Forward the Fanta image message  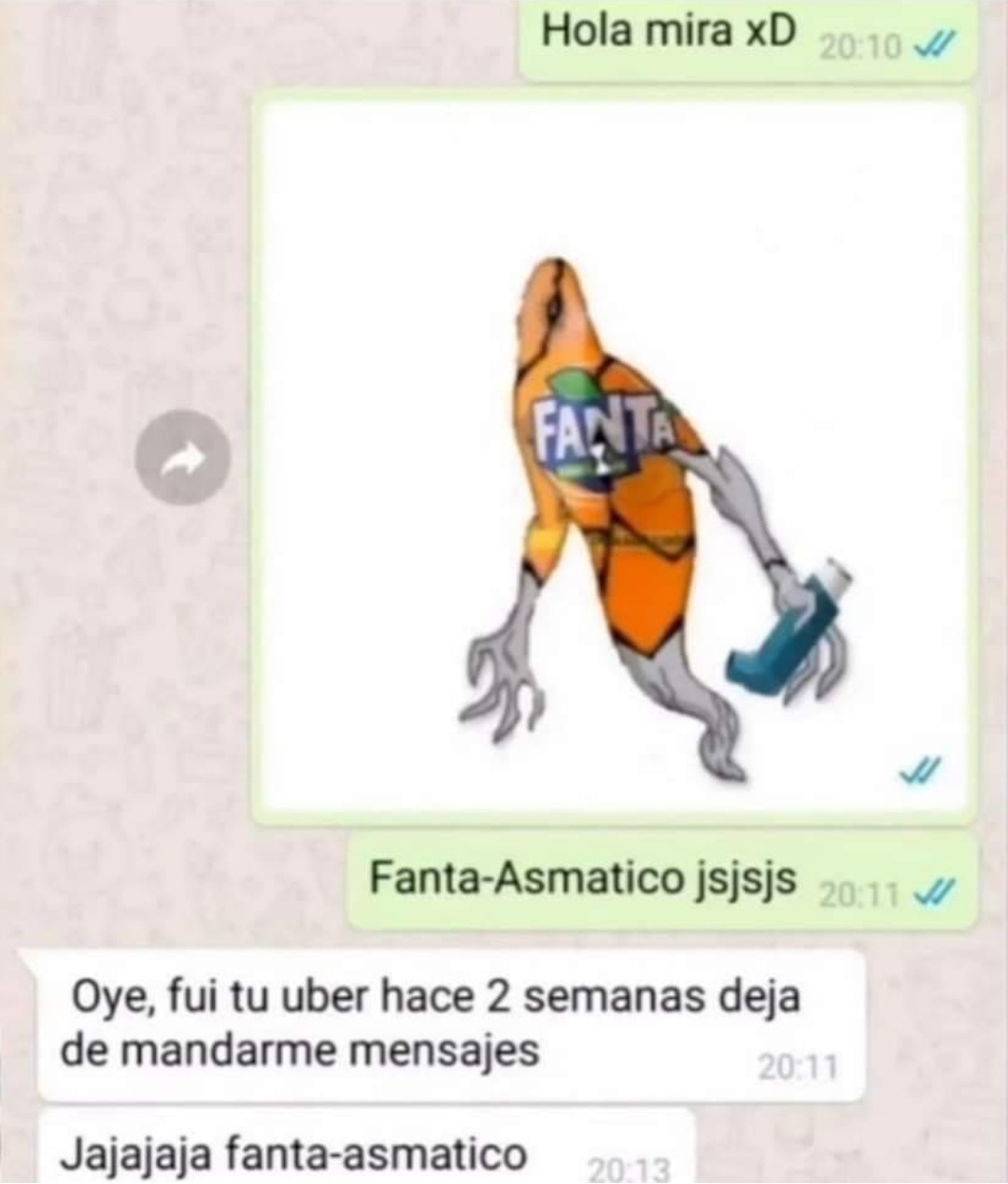coord(183,457)
